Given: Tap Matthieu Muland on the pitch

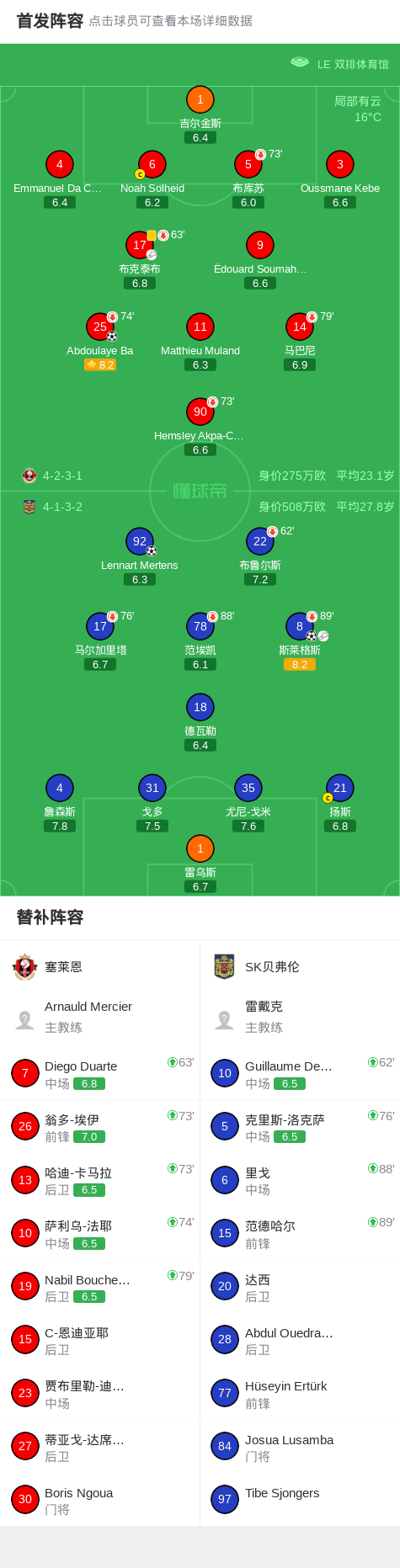Looking at the screenshot, I should click(200, 342).
